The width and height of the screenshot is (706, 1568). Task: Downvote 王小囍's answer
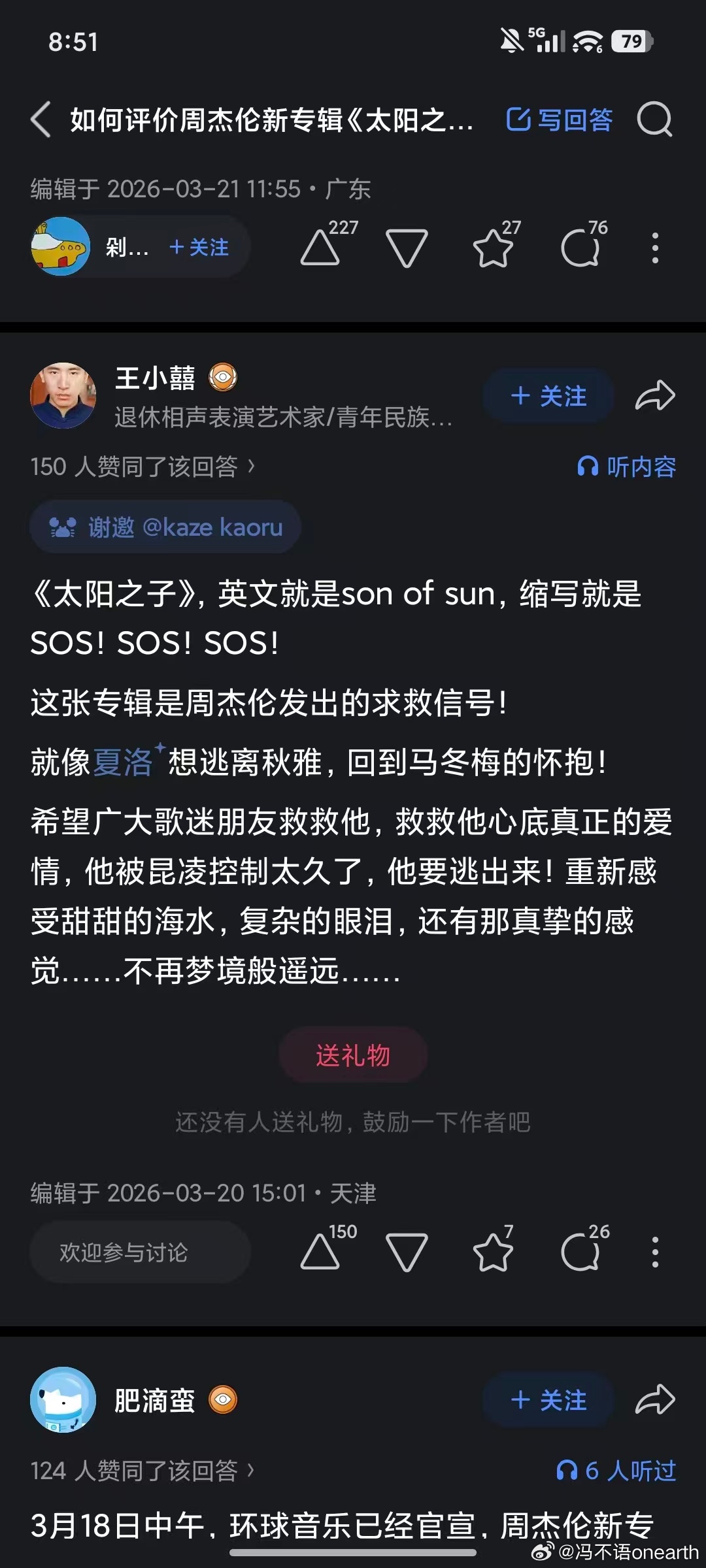pyautogui.click(x=407, y=1251)
